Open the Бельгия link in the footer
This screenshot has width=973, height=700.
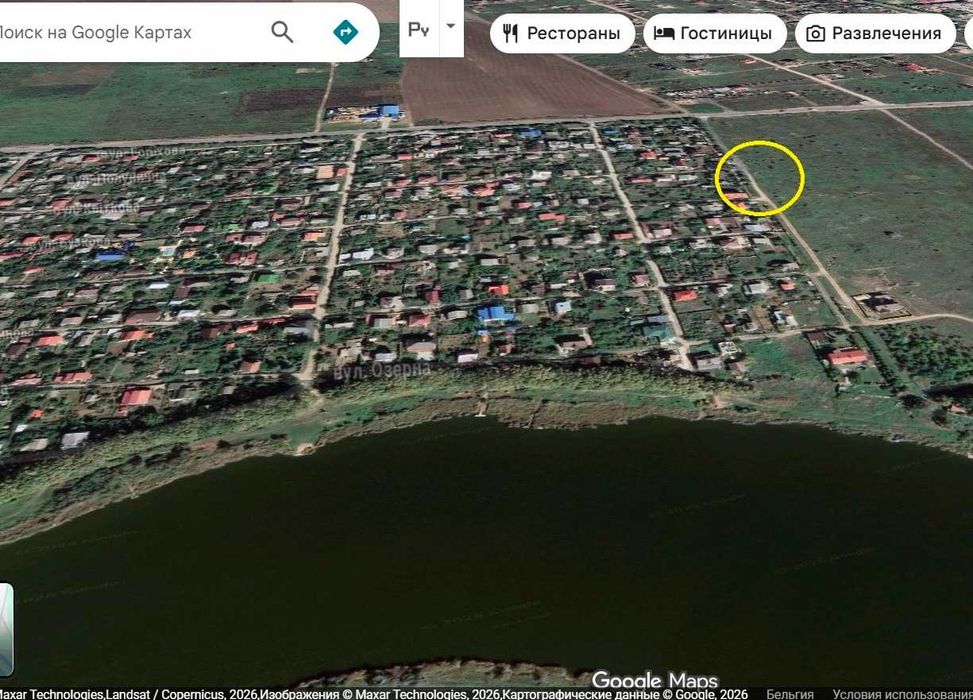click(x=790, y=694)
